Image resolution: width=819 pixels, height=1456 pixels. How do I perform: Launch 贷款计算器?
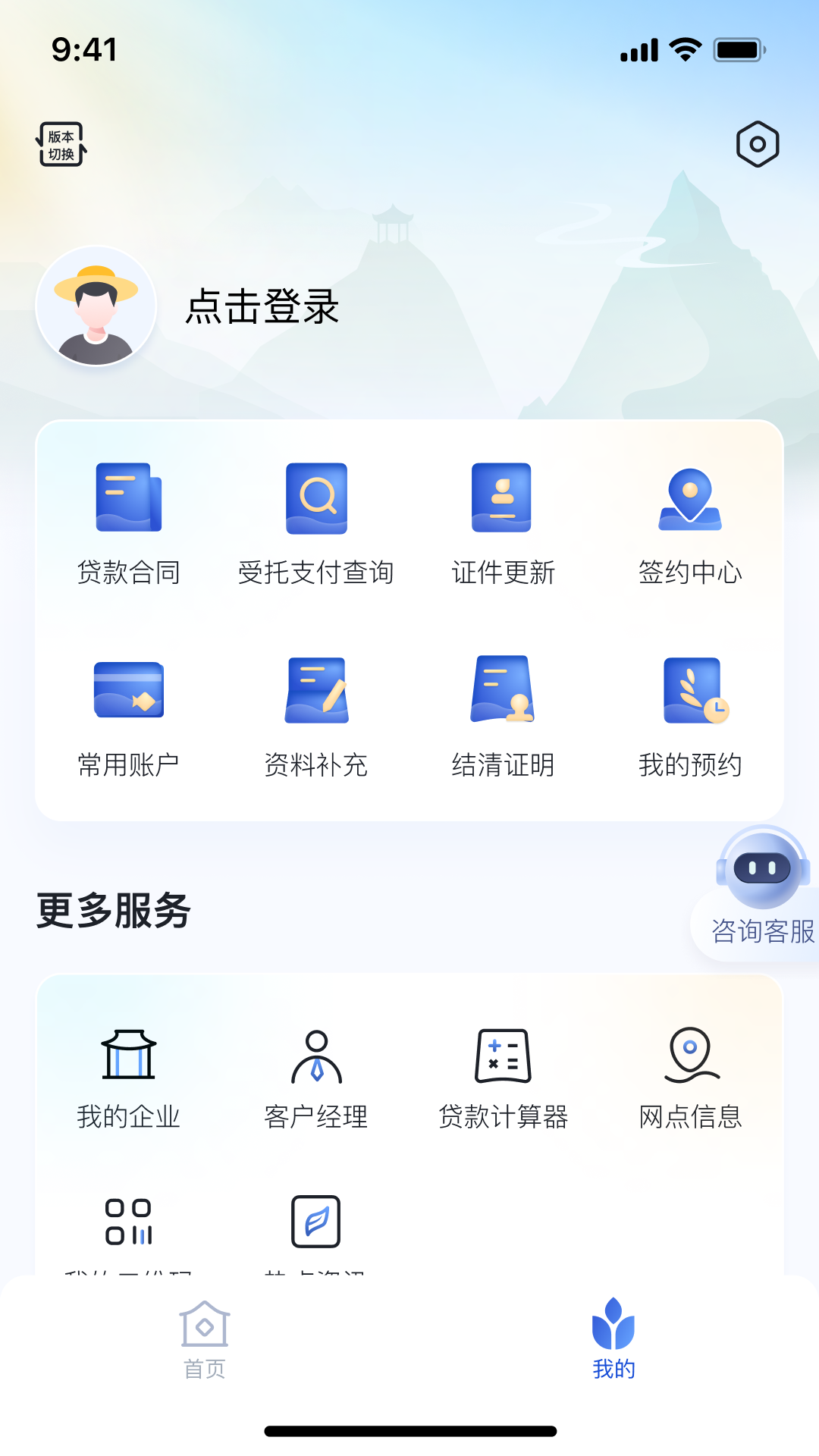[503, 1077]
